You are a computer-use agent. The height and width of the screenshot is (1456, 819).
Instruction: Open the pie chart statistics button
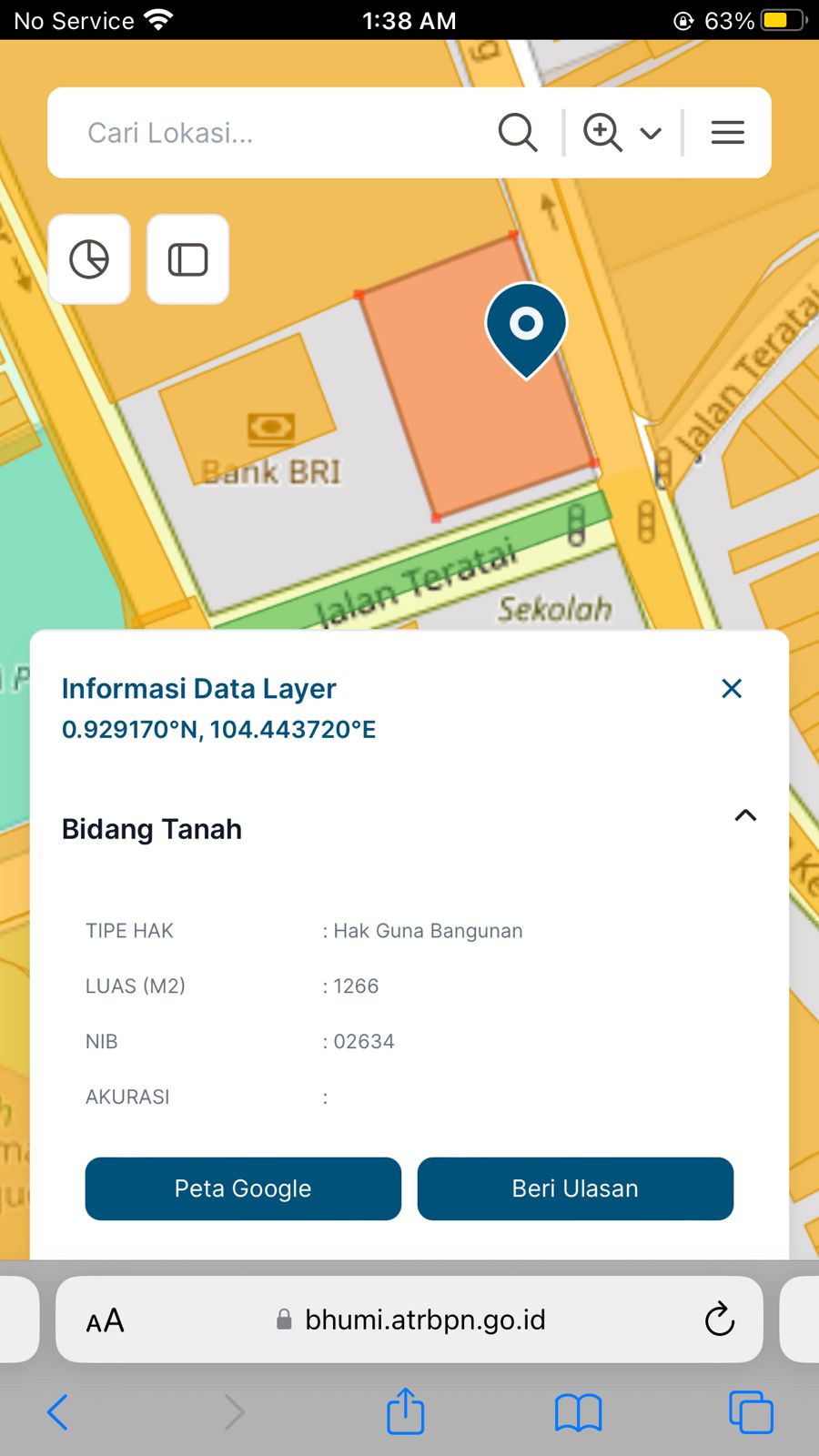(x=89, y=259)
